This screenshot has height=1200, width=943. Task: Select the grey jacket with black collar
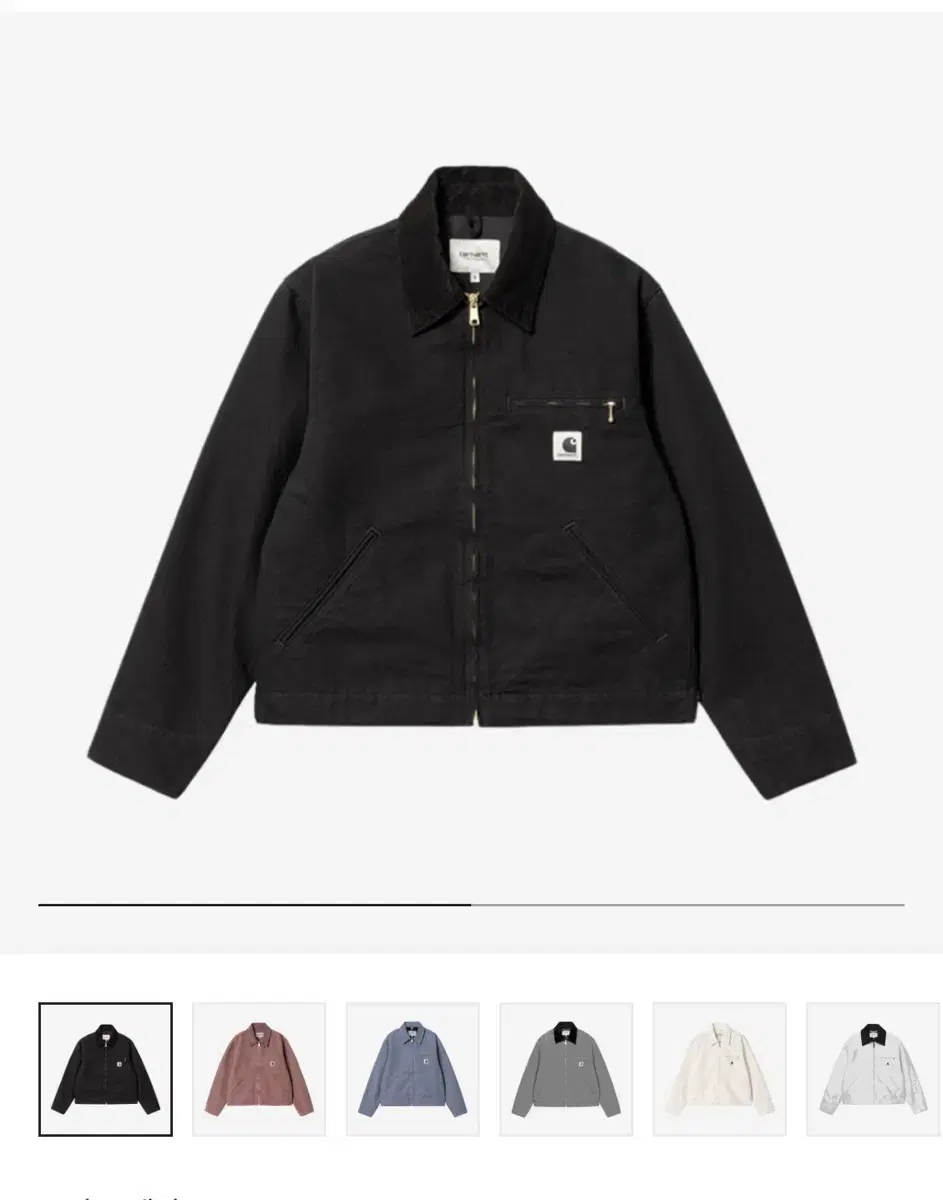(566, 1069)
